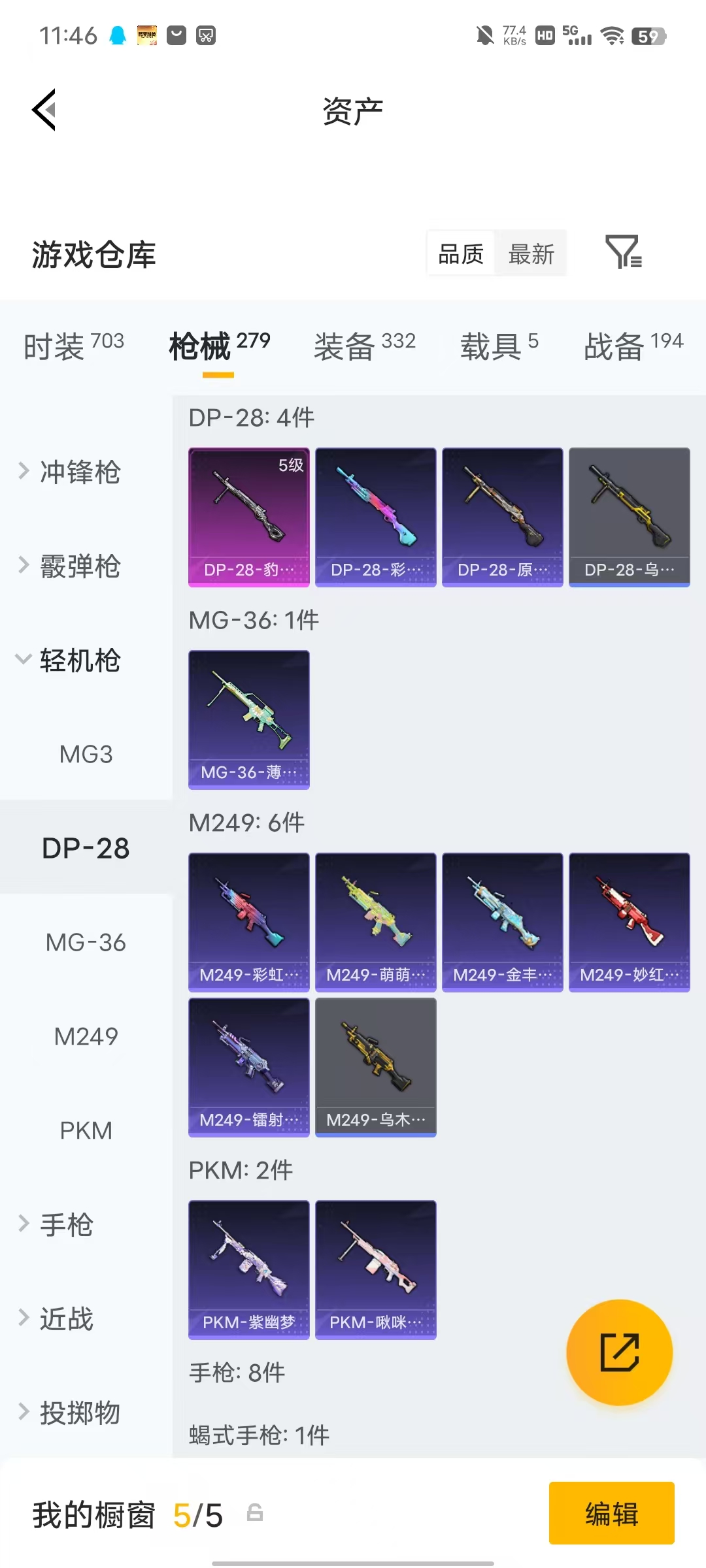The height and width of the screenshot is (1568, 706).
Task: Select MG3 in the side list
Action: click(x=86, y=754)
